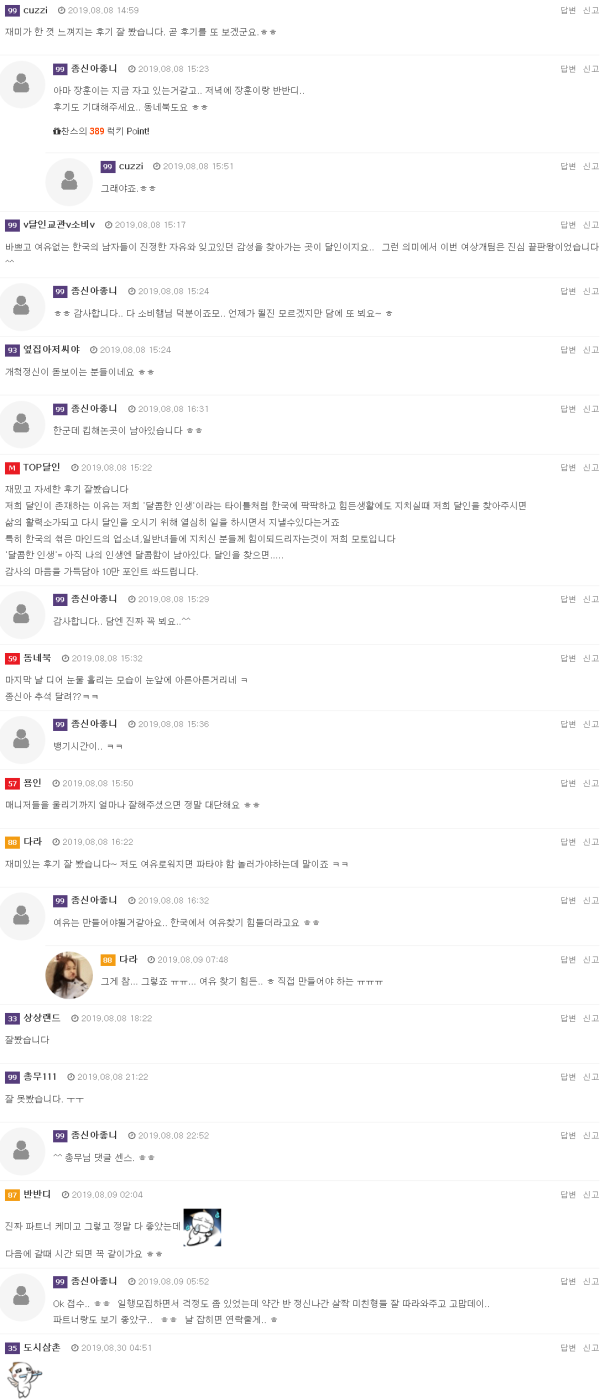Reply to TOP달인's comment
Viewport: 600px width, 1400px height.
coord(567,467)
